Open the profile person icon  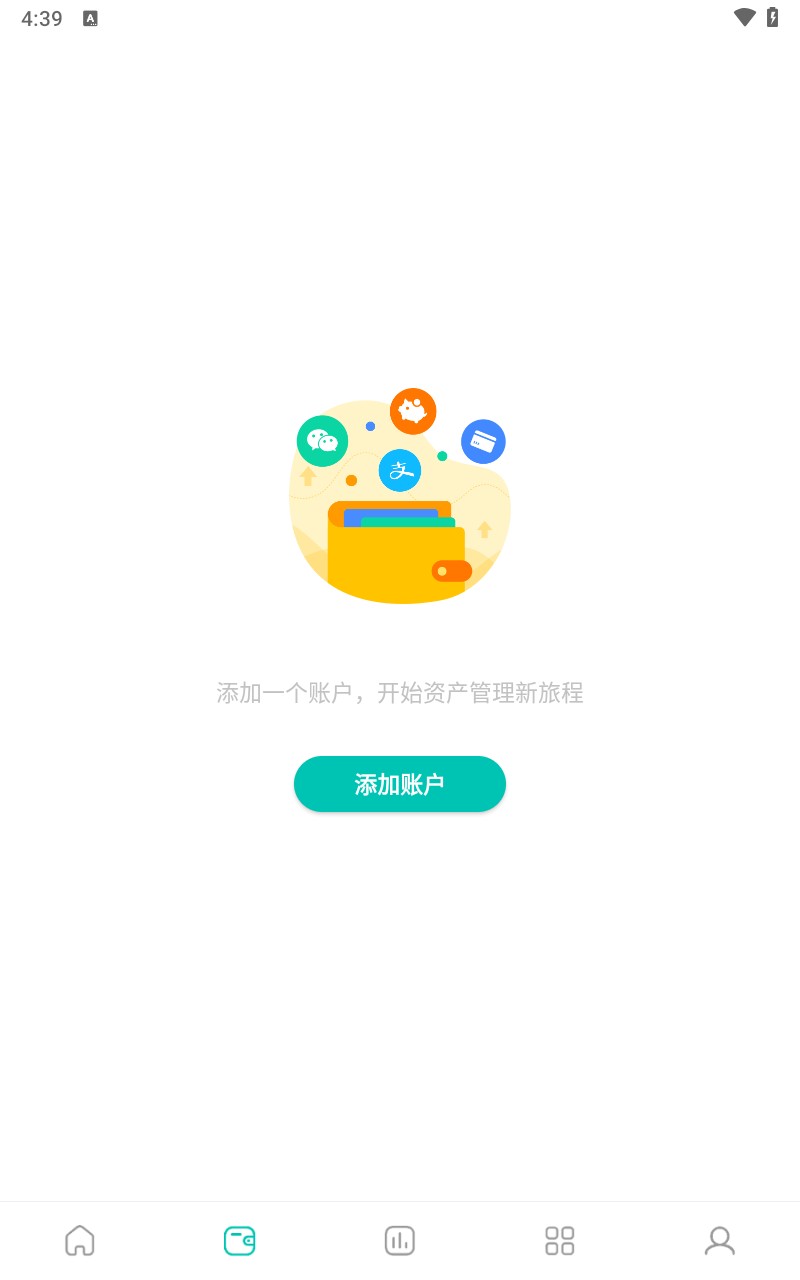720,1240
